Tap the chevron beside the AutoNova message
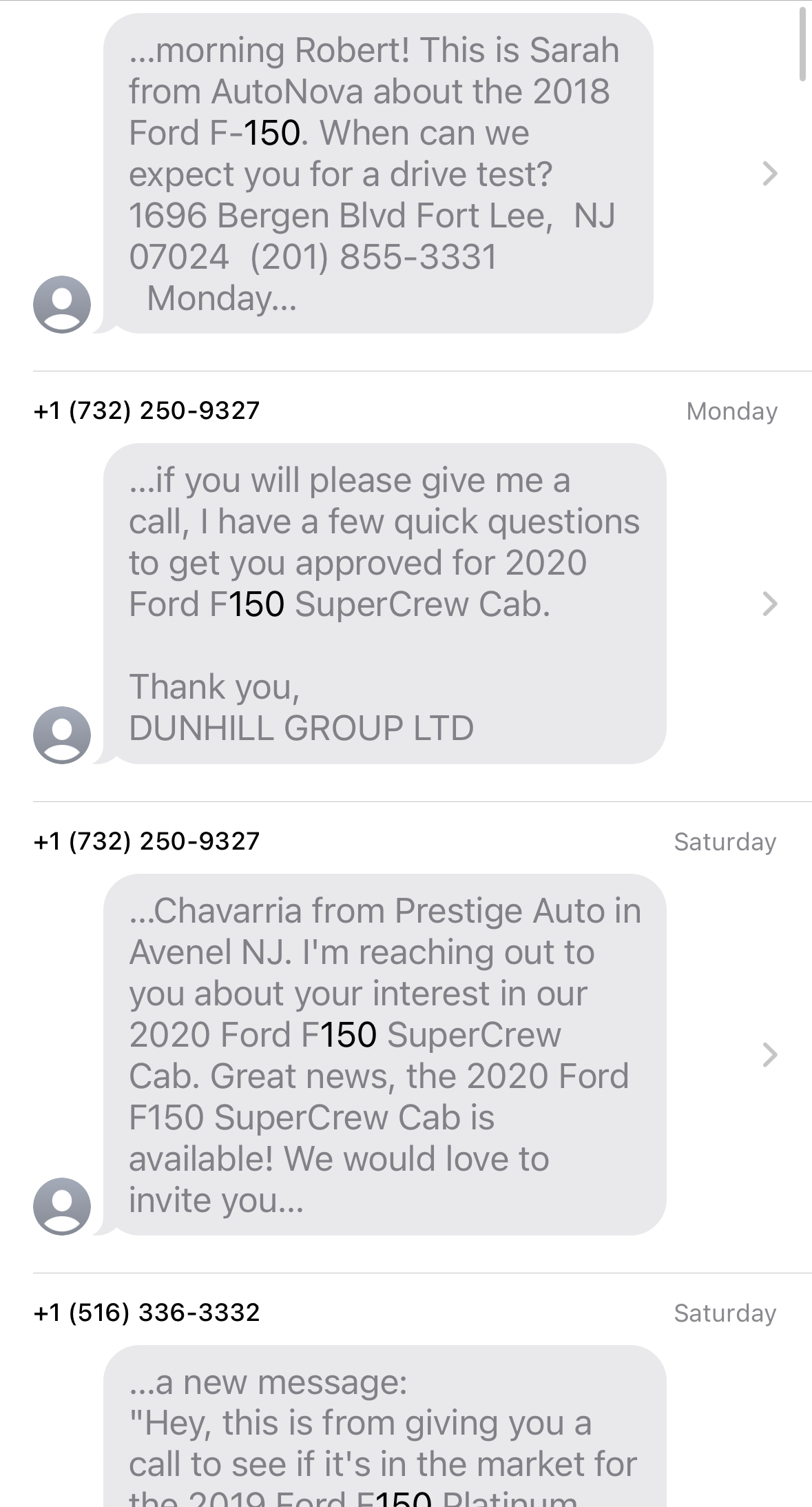 pyautogui.click(x=770, y=174)
